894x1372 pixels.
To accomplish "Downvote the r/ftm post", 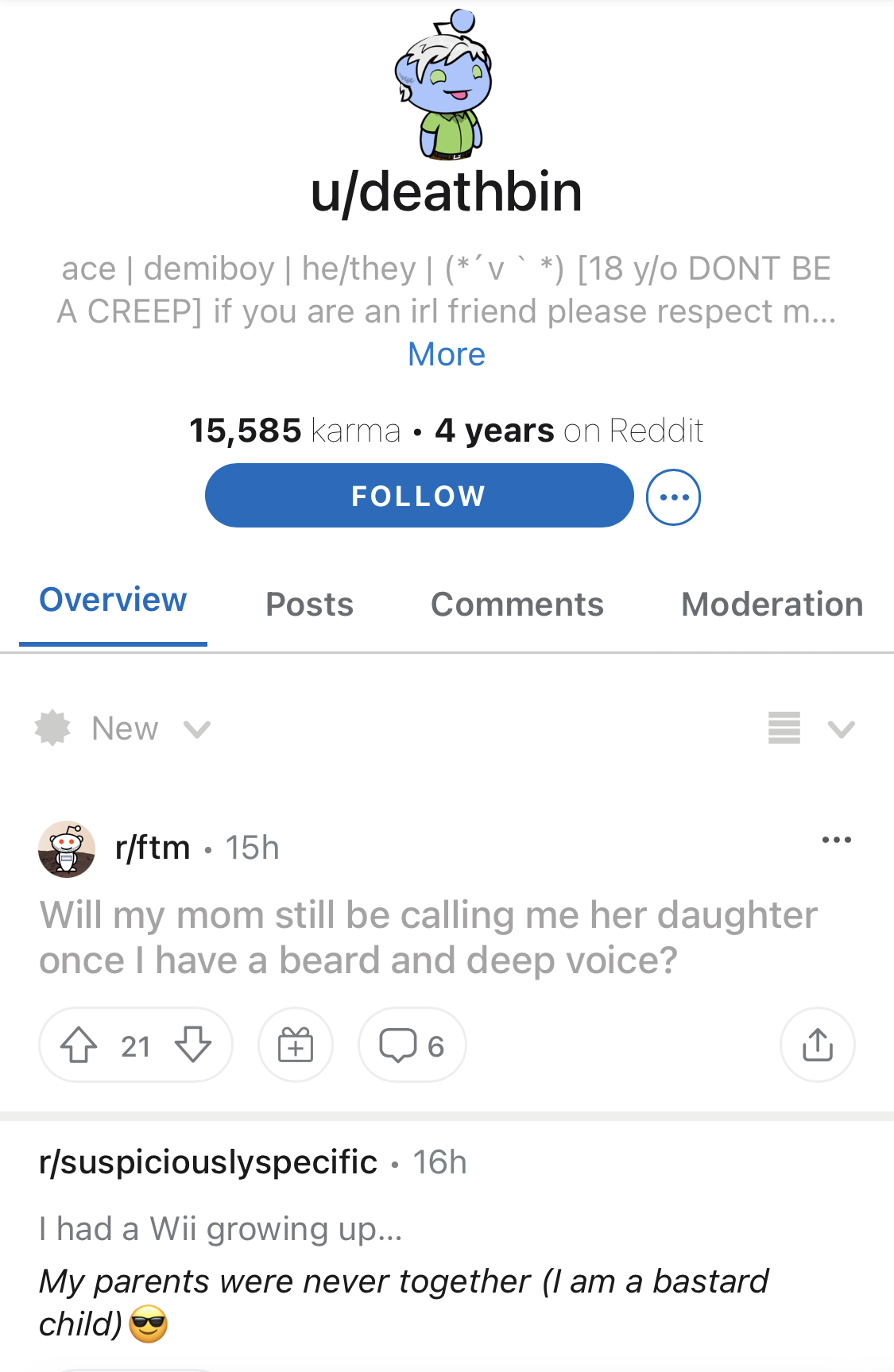I will [193, 1045].
